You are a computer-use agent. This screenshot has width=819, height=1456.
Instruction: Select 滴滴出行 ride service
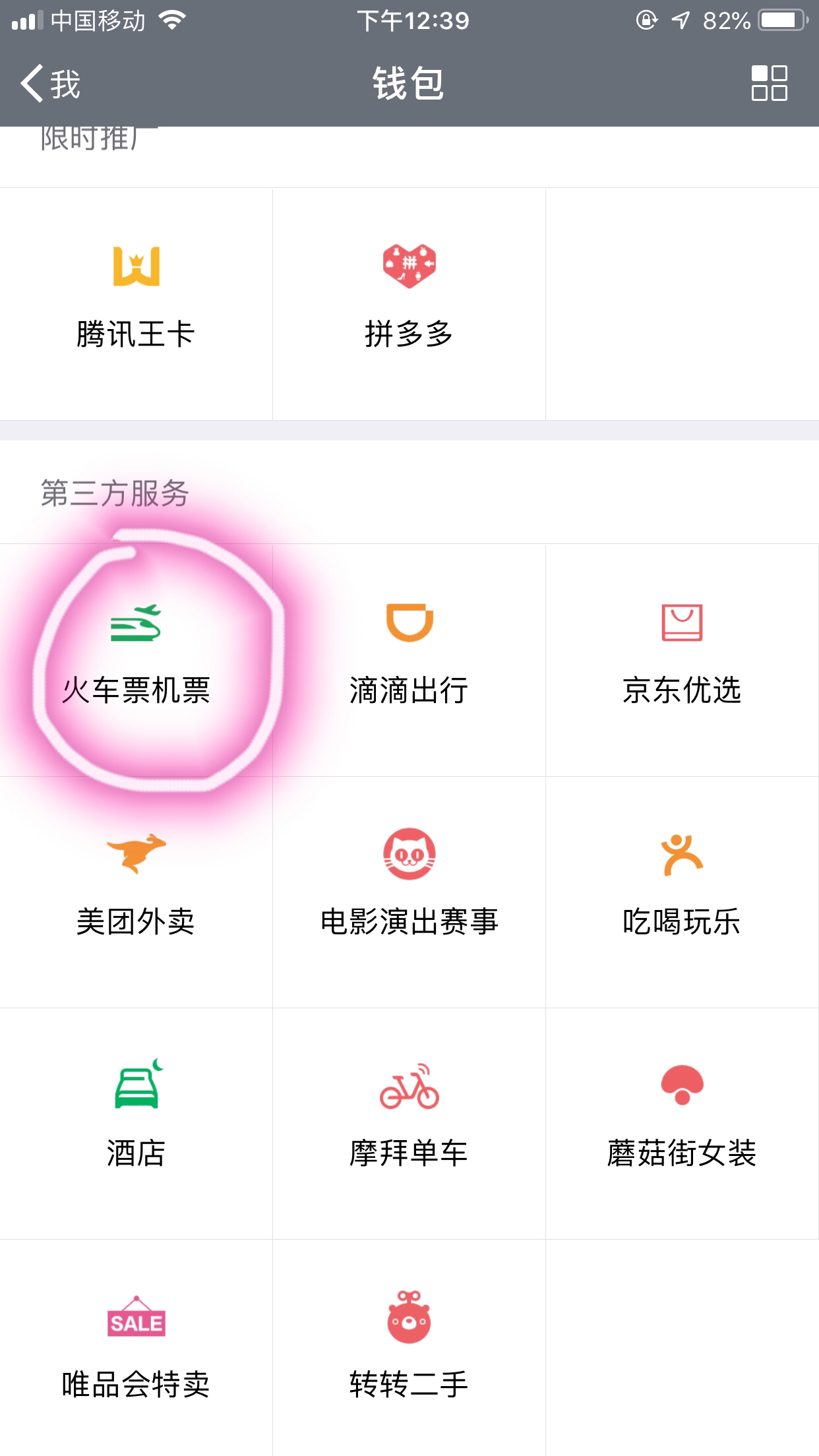point(409,660)
